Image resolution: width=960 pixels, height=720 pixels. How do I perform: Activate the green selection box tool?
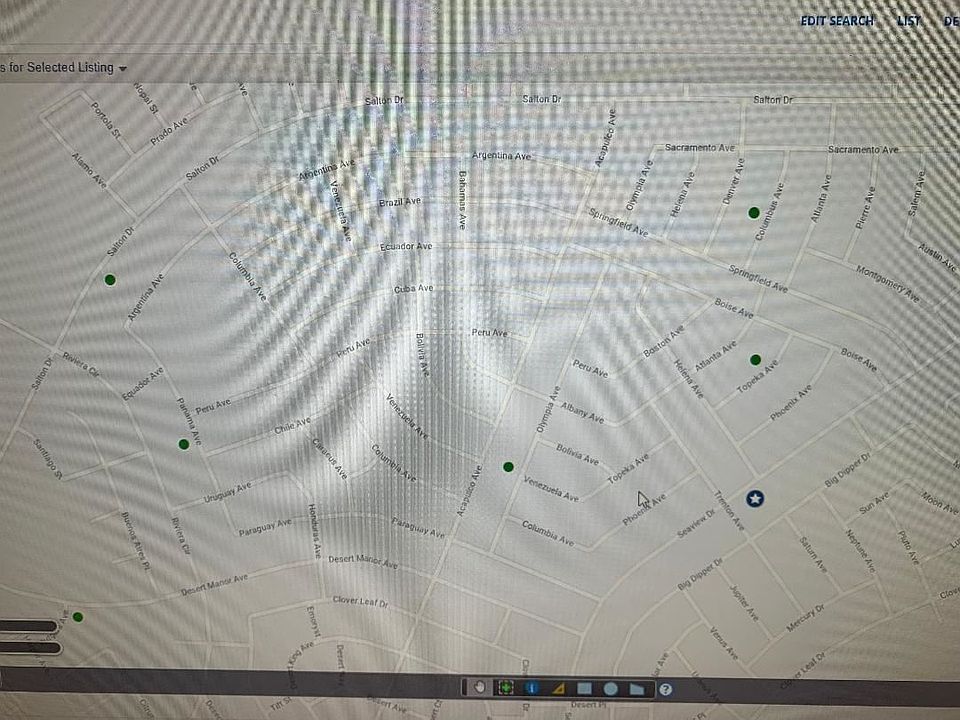[506, 687]
